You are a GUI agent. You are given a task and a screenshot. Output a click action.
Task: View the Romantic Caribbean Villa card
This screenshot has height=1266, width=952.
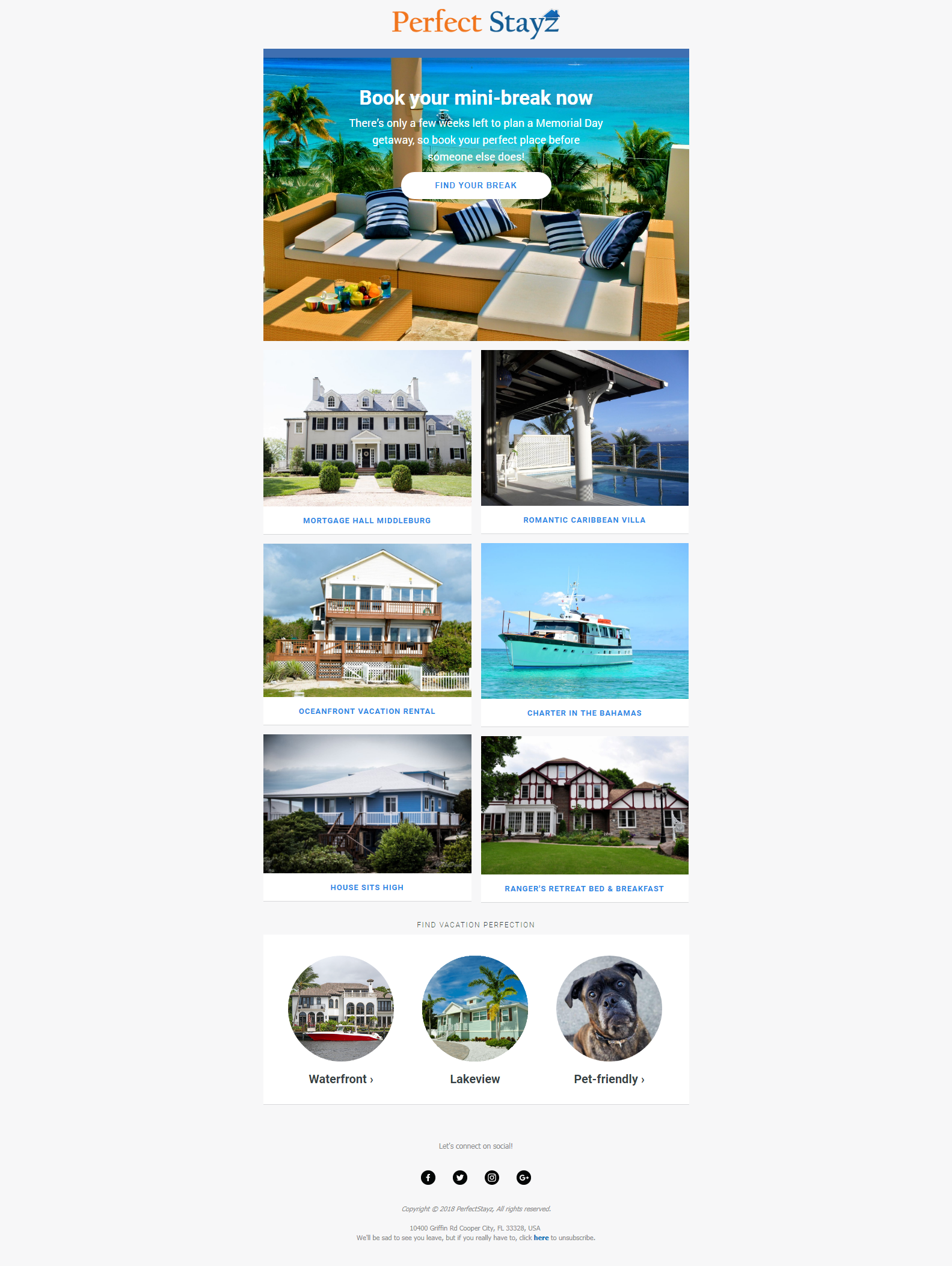[584, 520]
